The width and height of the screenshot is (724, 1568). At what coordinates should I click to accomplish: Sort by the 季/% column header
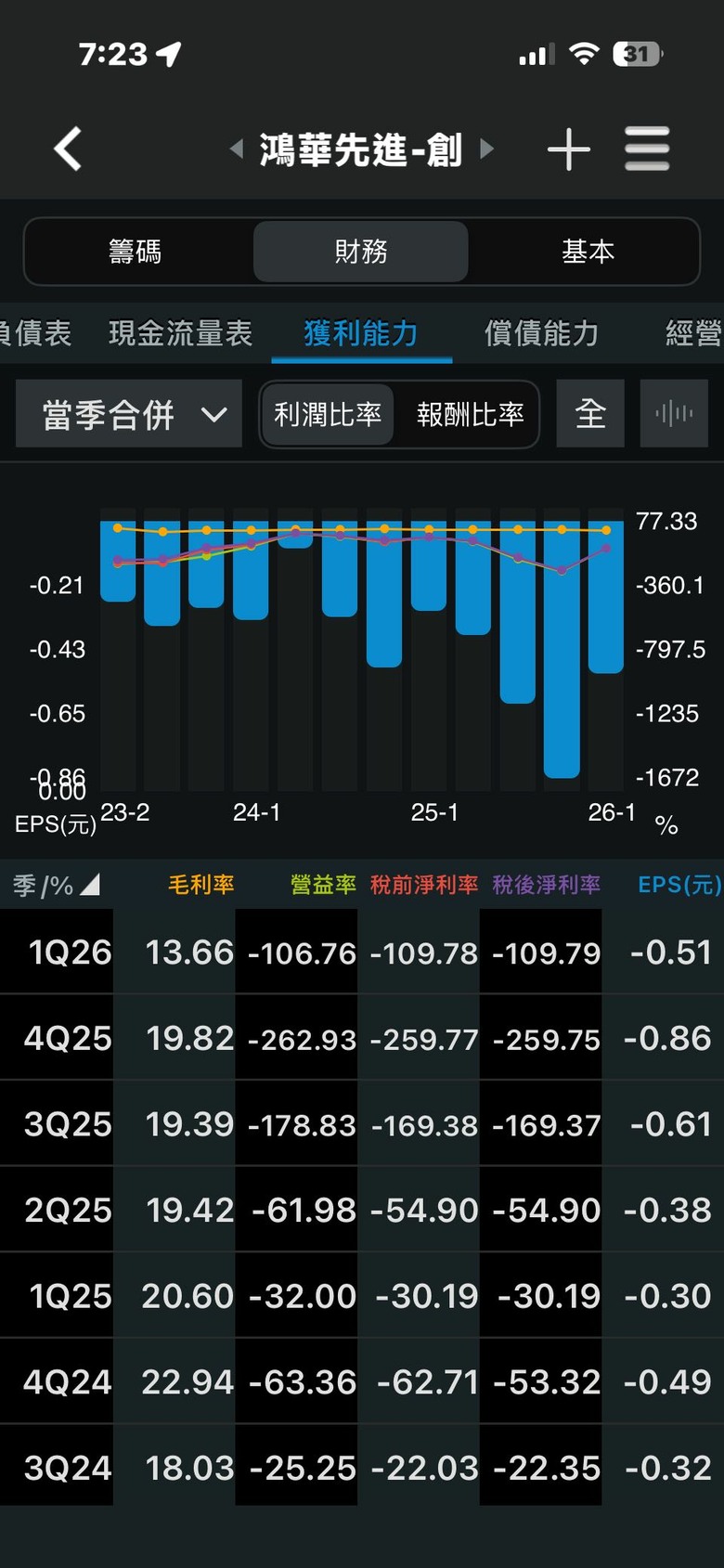[56, 885]
